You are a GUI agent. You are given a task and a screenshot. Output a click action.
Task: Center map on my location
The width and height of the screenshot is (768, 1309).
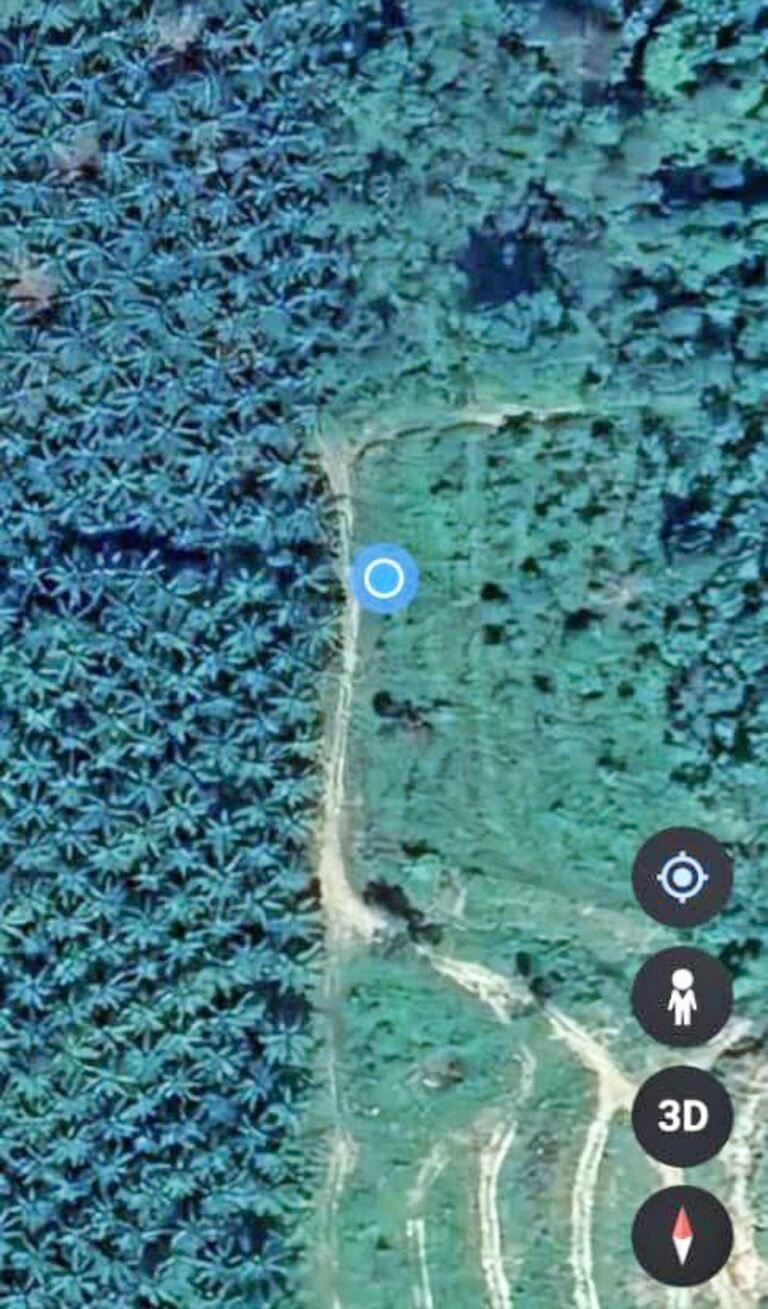[x=682, y=877]
